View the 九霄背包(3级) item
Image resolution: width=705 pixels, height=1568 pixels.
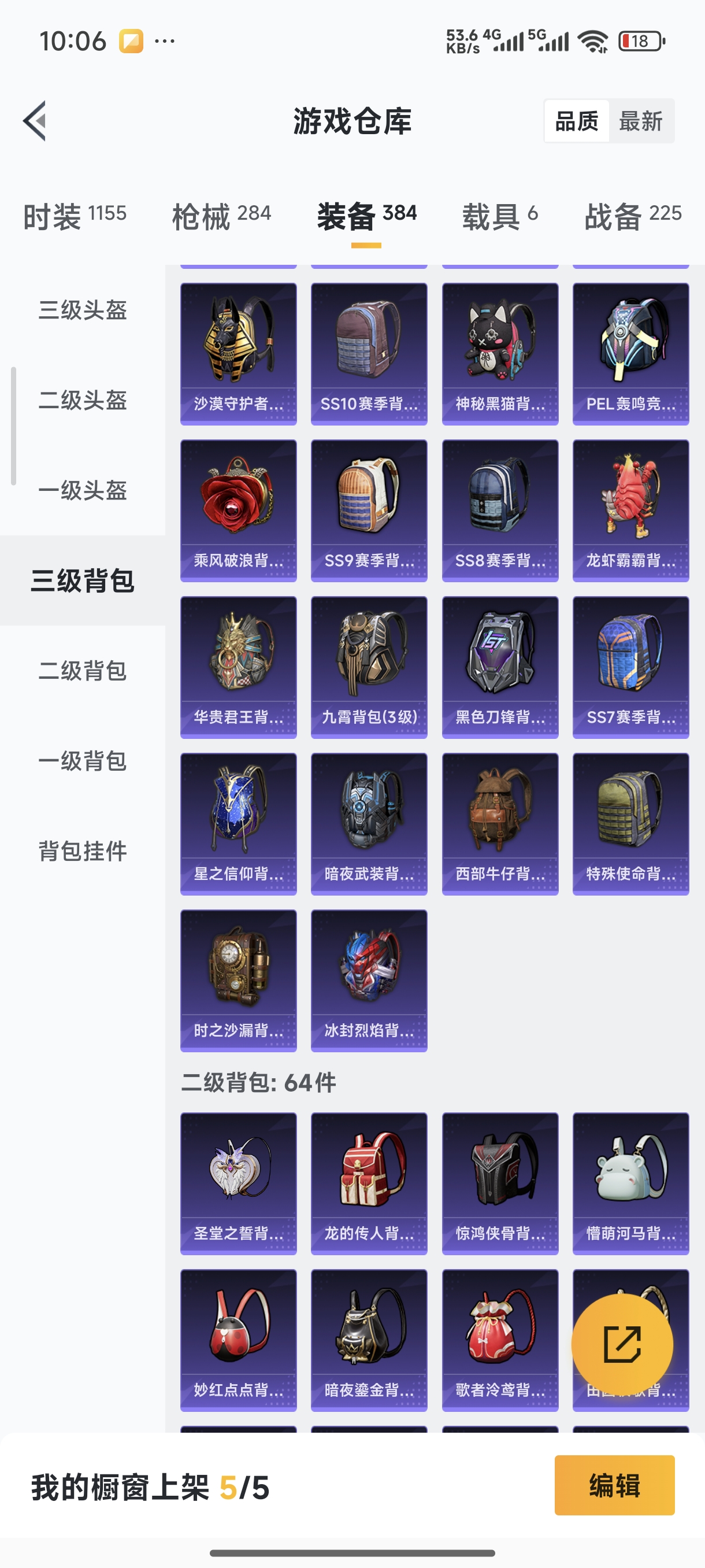[x=369, y=667]
